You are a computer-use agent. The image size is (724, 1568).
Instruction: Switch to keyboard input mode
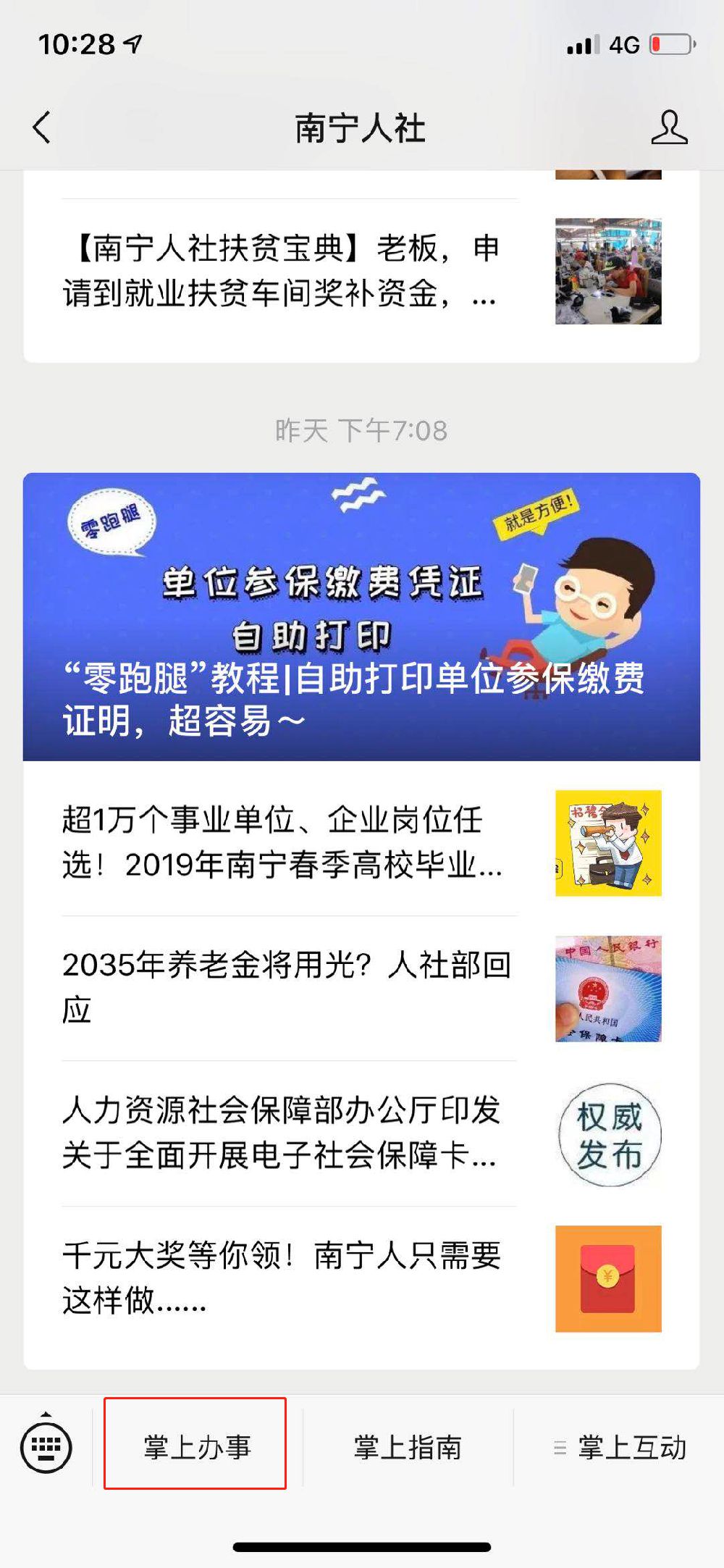46,1447
